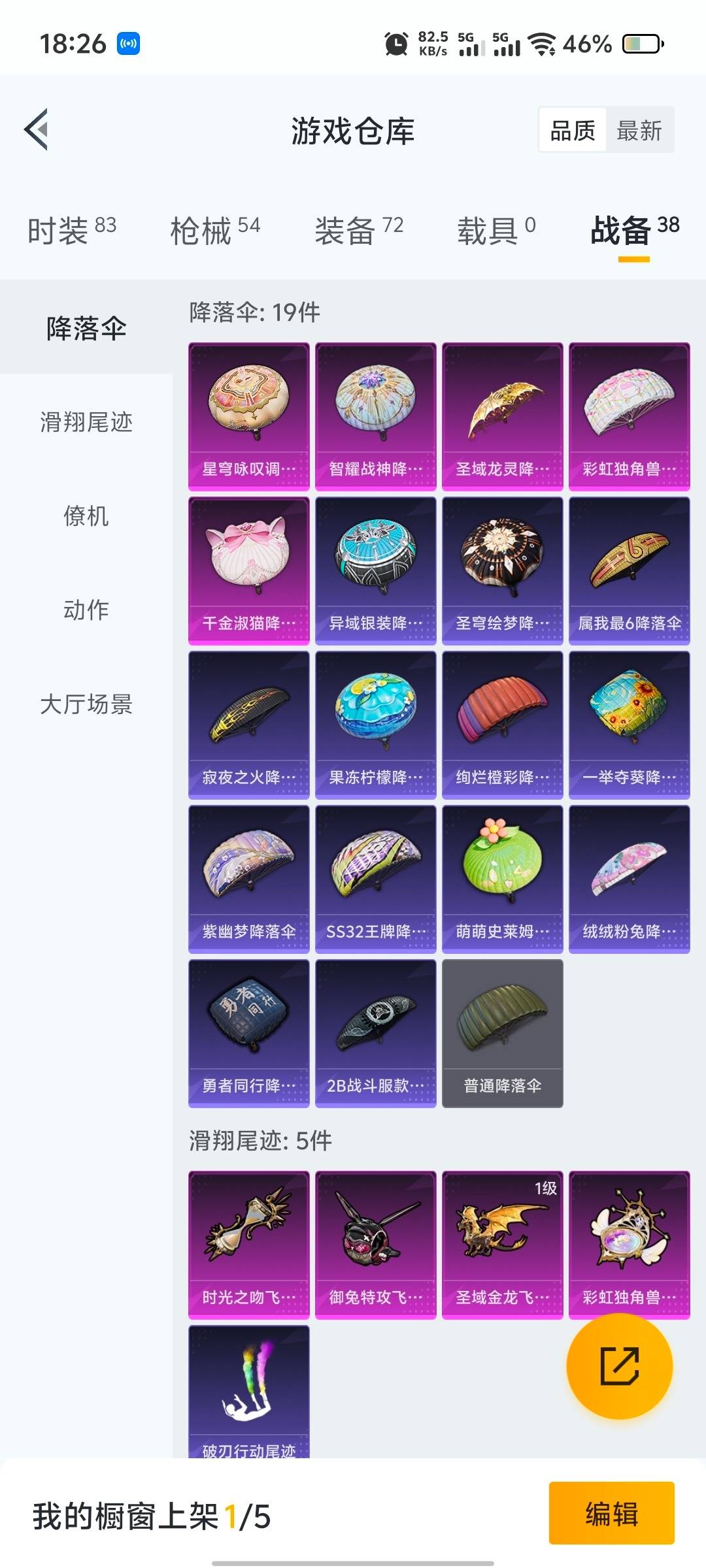The width and height of the screenshot is (706, 1568).
Task: Open the 普通降落伞 item
Action: point(502,1033)
